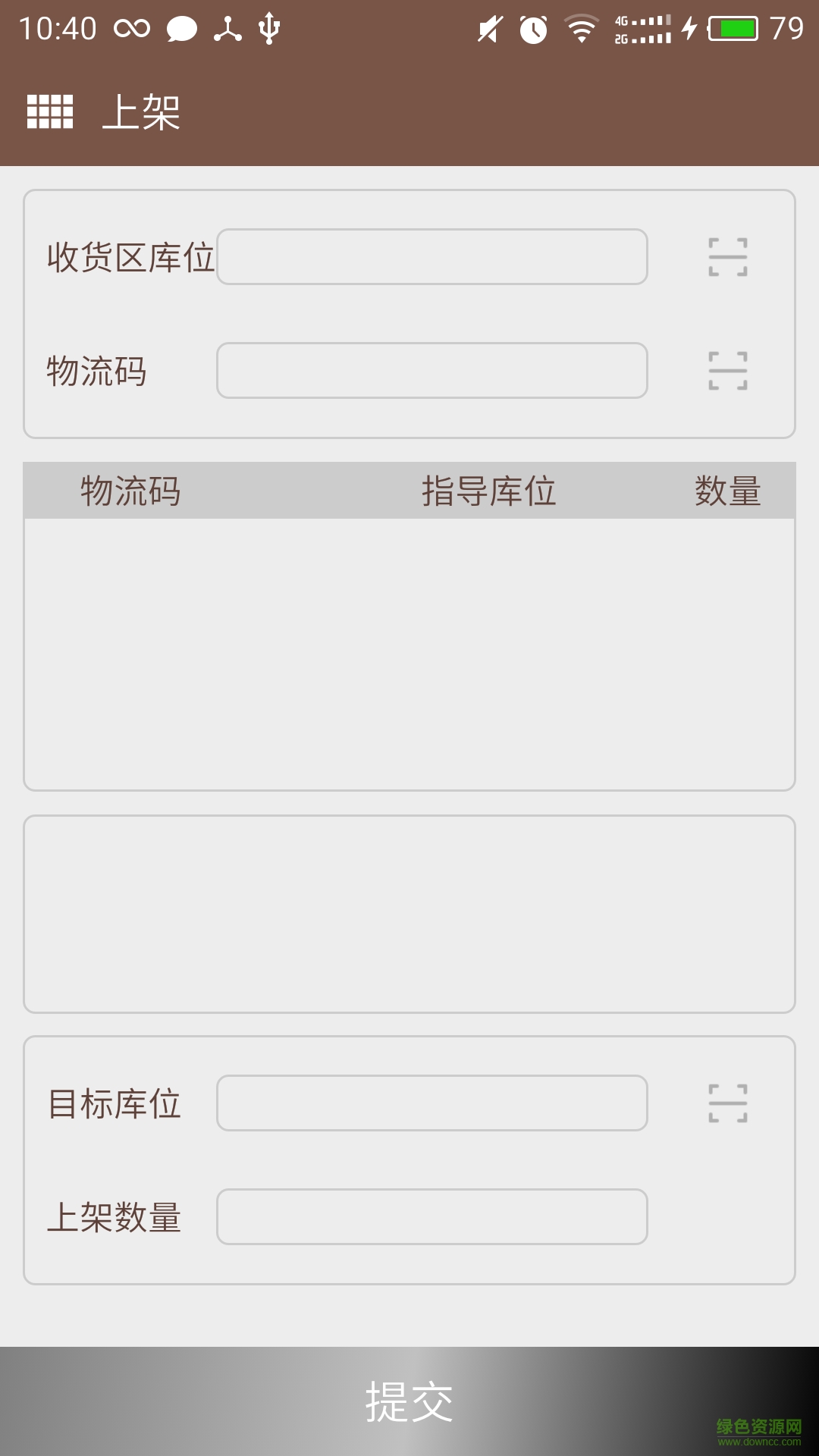Click into the 上架数量 input field

pyautogui.click(x=431, y=1216)
